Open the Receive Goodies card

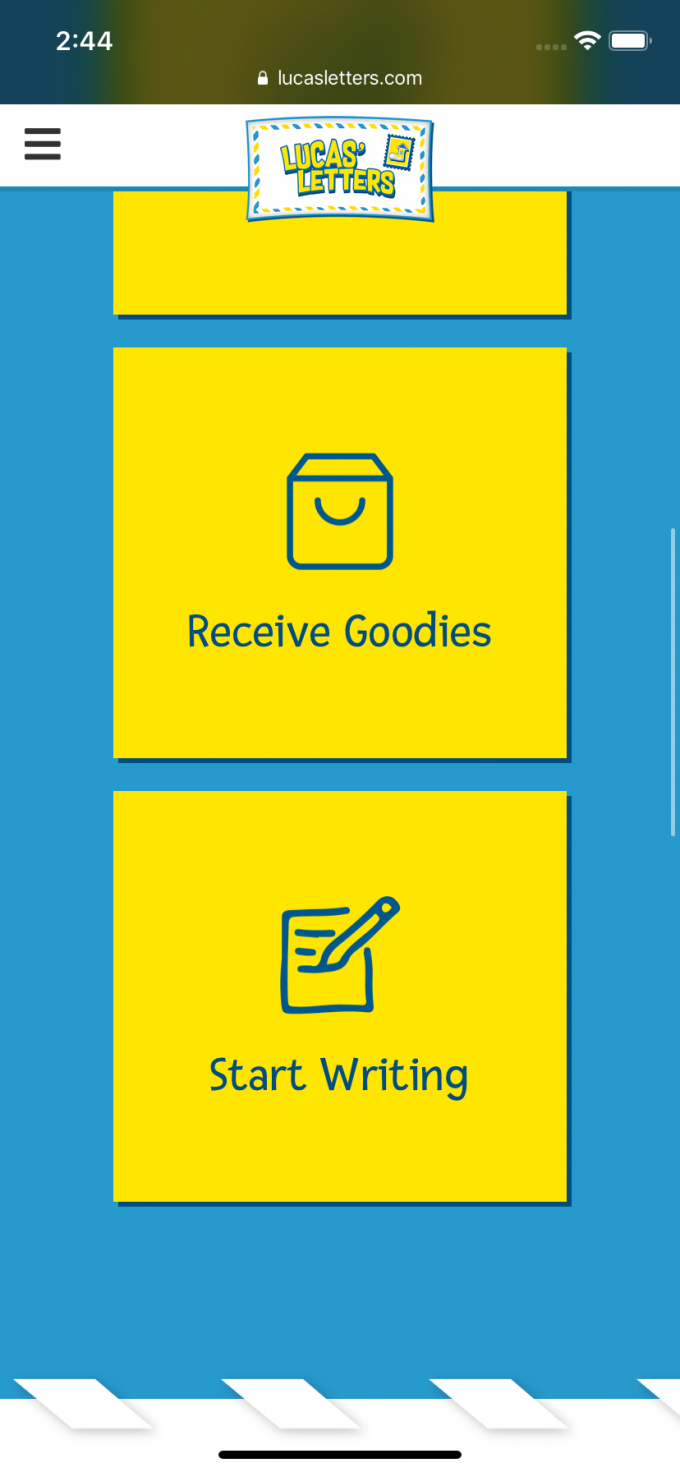coord(340,552)
